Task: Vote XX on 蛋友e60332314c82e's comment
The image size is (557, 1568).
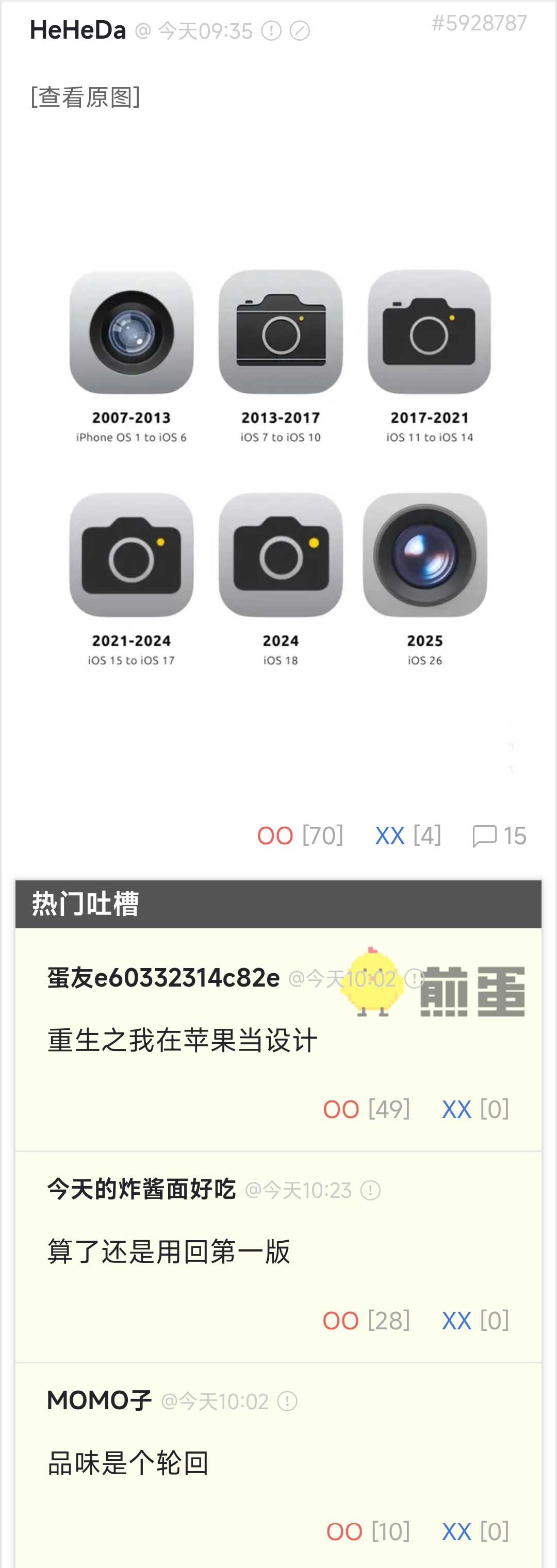Action: [x=456, y=1109]
